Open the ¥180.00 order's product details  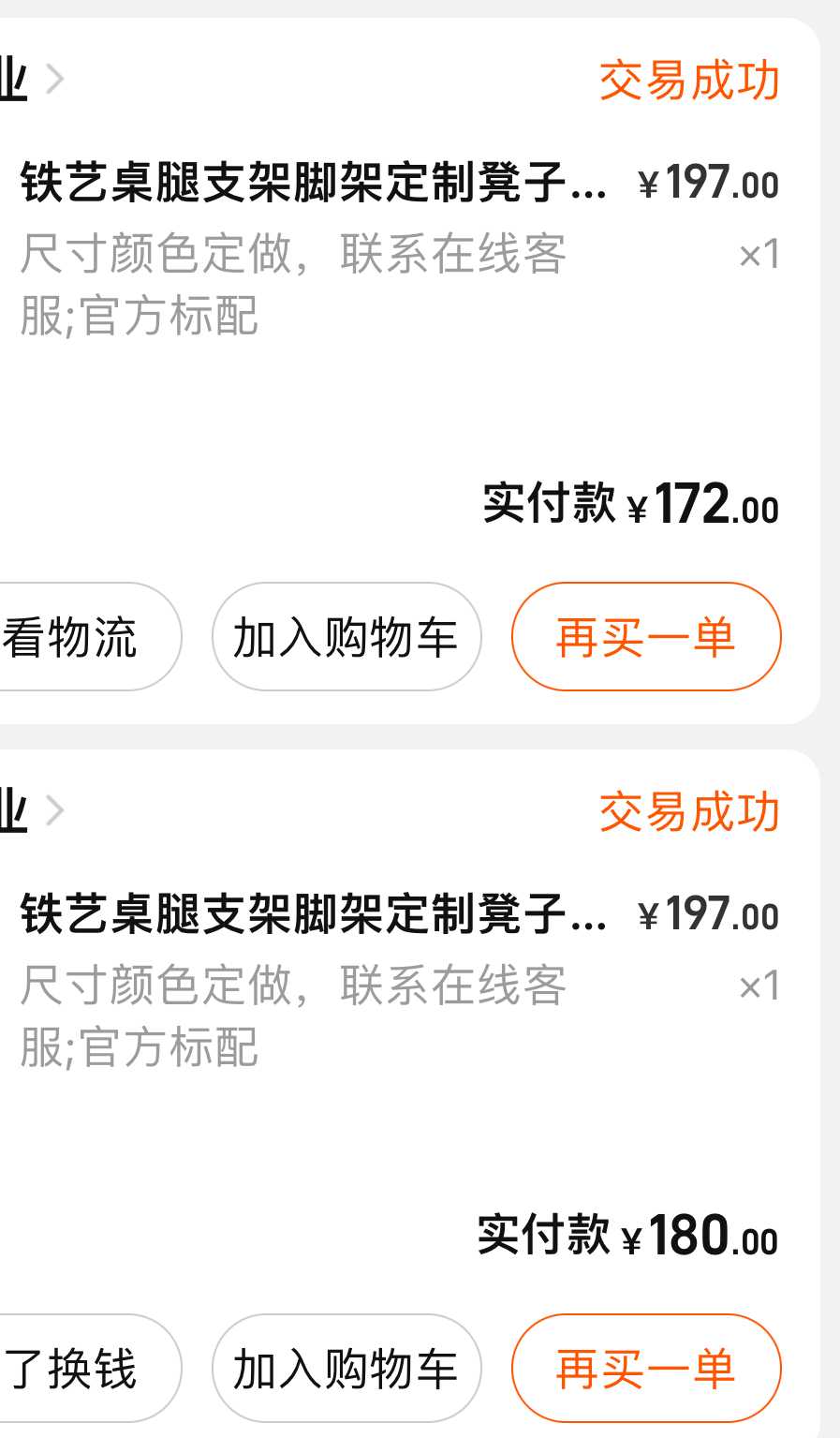tap(314, 914)
